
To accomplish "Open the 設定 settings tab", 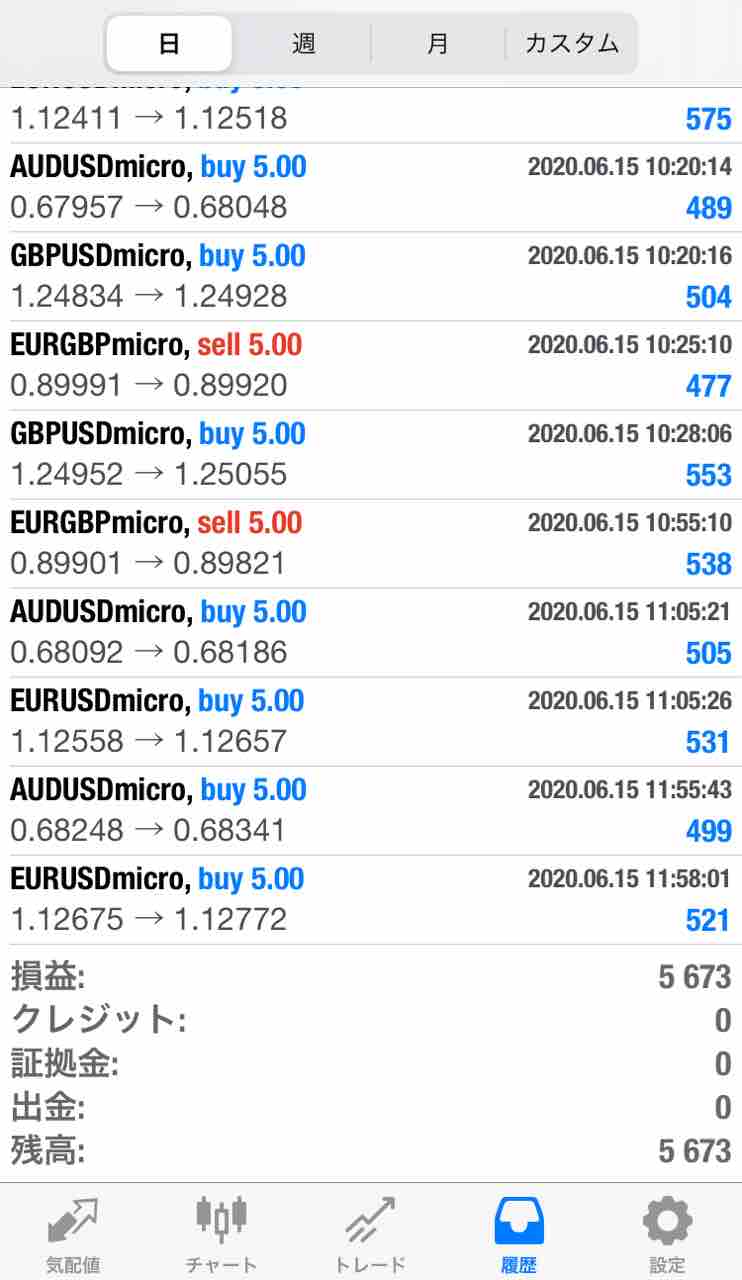I will tap(667, 1232).
